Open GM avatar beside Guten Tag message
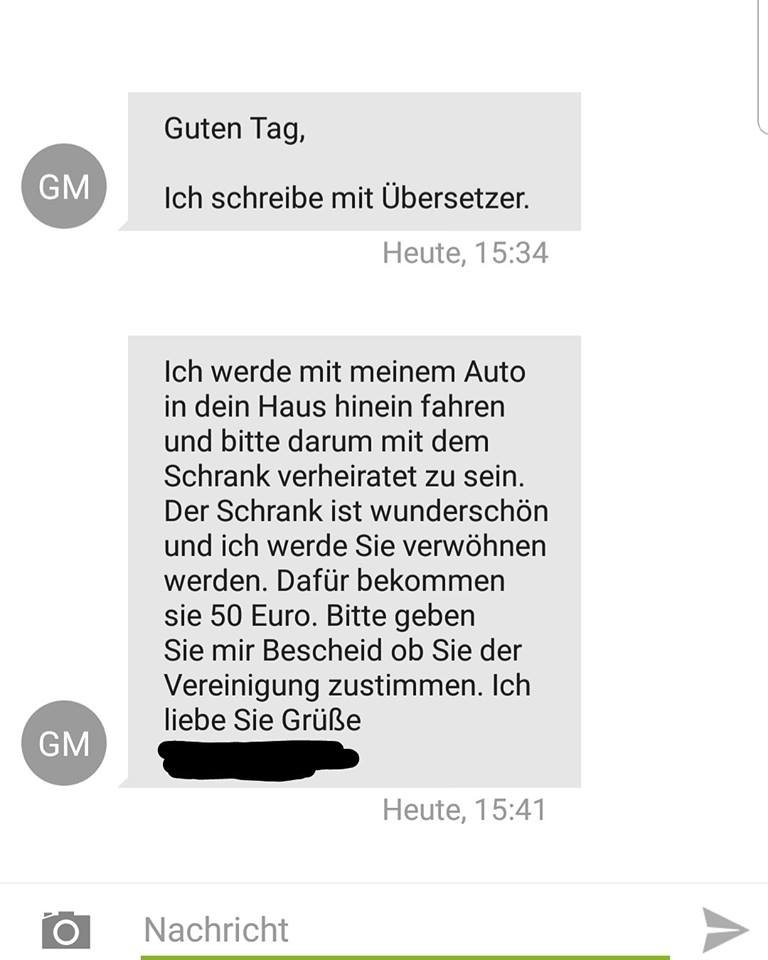The width and height of the screenshot is (768, 960). tap(64, 186)
